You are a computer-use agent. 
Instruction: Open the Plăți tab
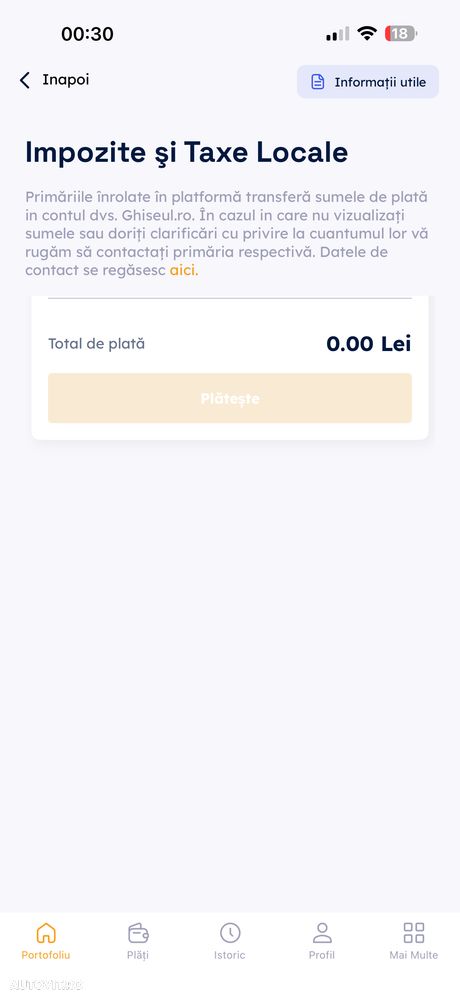138,941
